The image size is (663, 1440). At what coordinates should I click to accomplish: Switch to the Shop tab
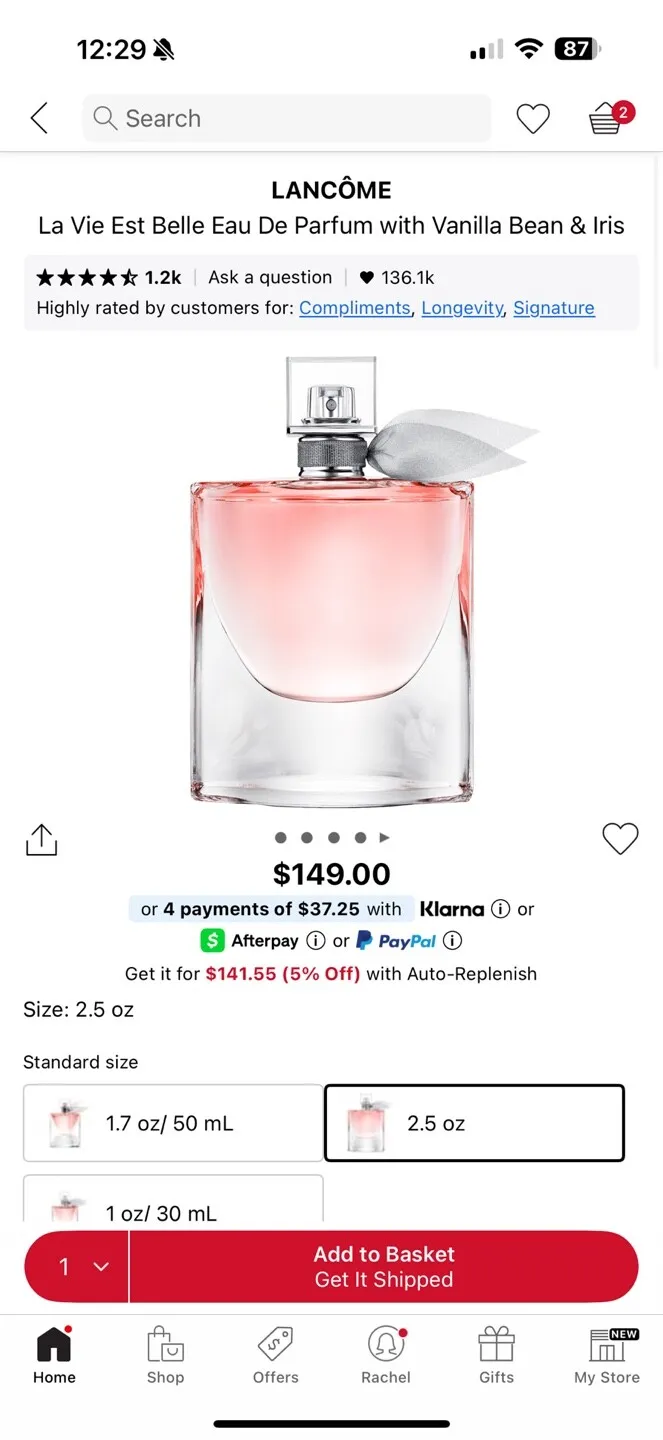point(165,1356)
